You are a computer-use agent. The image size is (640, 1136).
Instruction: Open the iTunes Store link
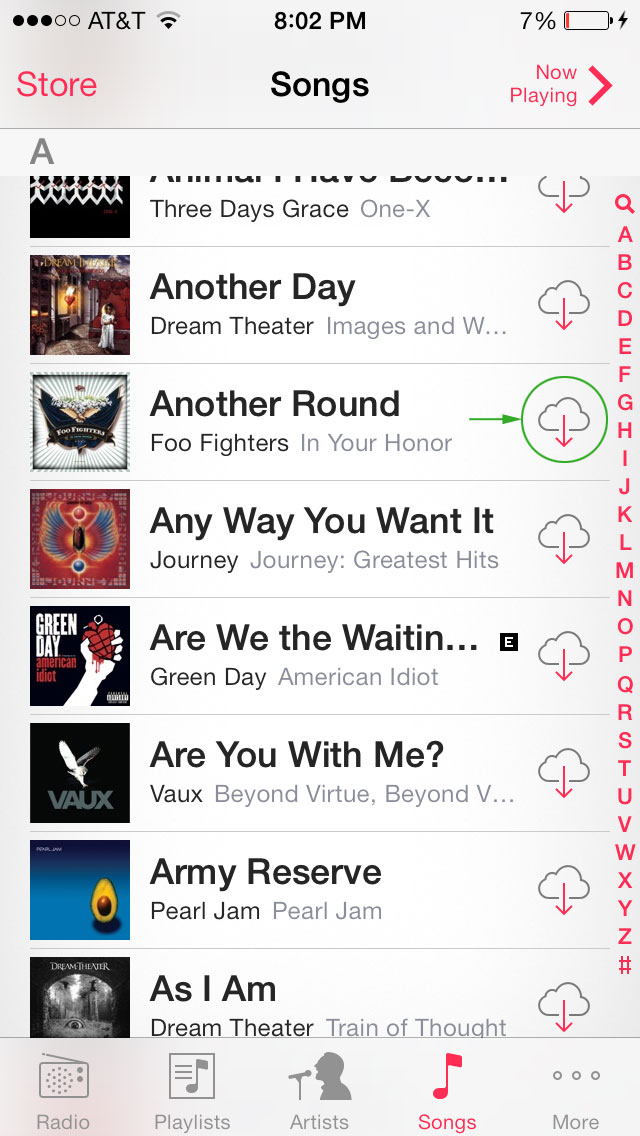coord(57,85)
